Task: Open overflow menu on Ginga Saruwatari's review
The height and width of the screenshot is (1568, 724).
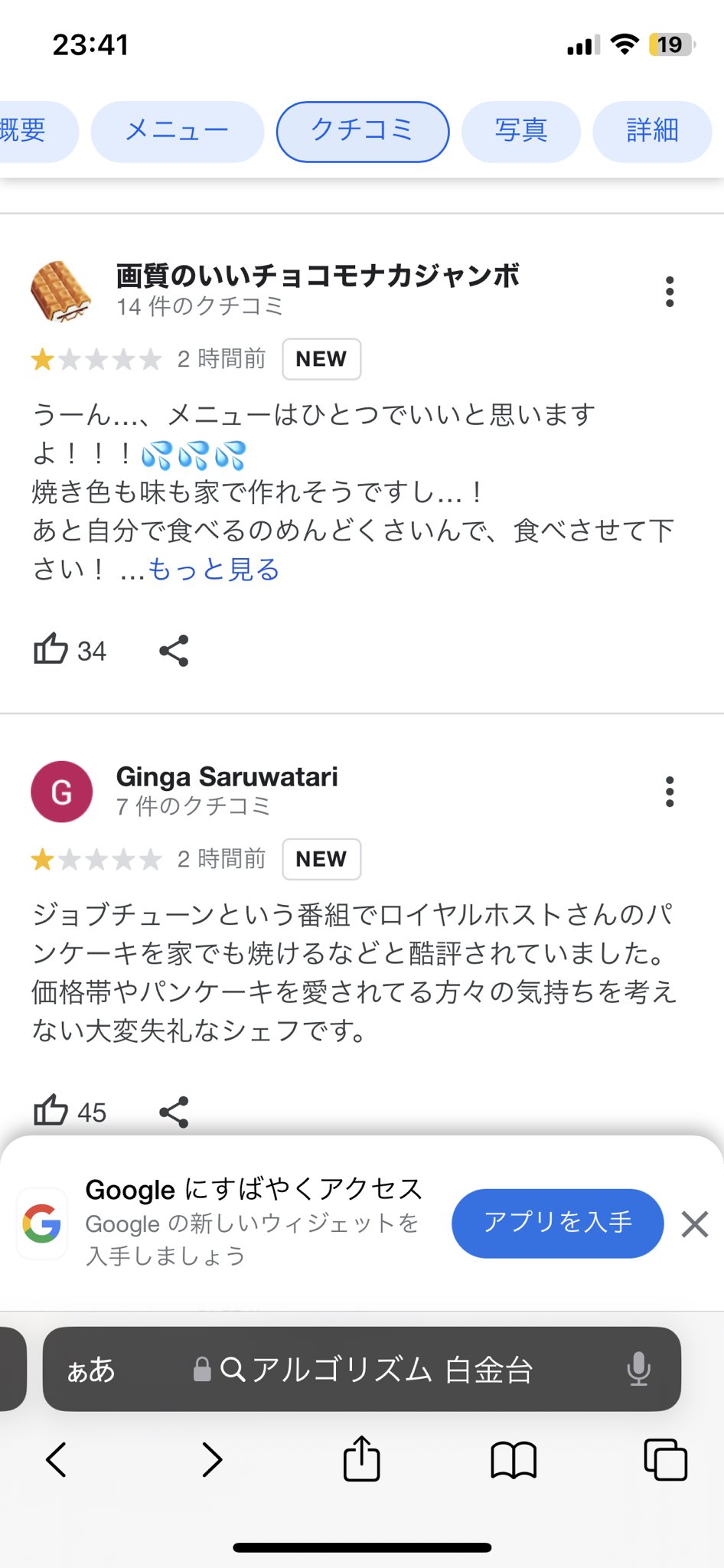Action: [x=670, y=792]
